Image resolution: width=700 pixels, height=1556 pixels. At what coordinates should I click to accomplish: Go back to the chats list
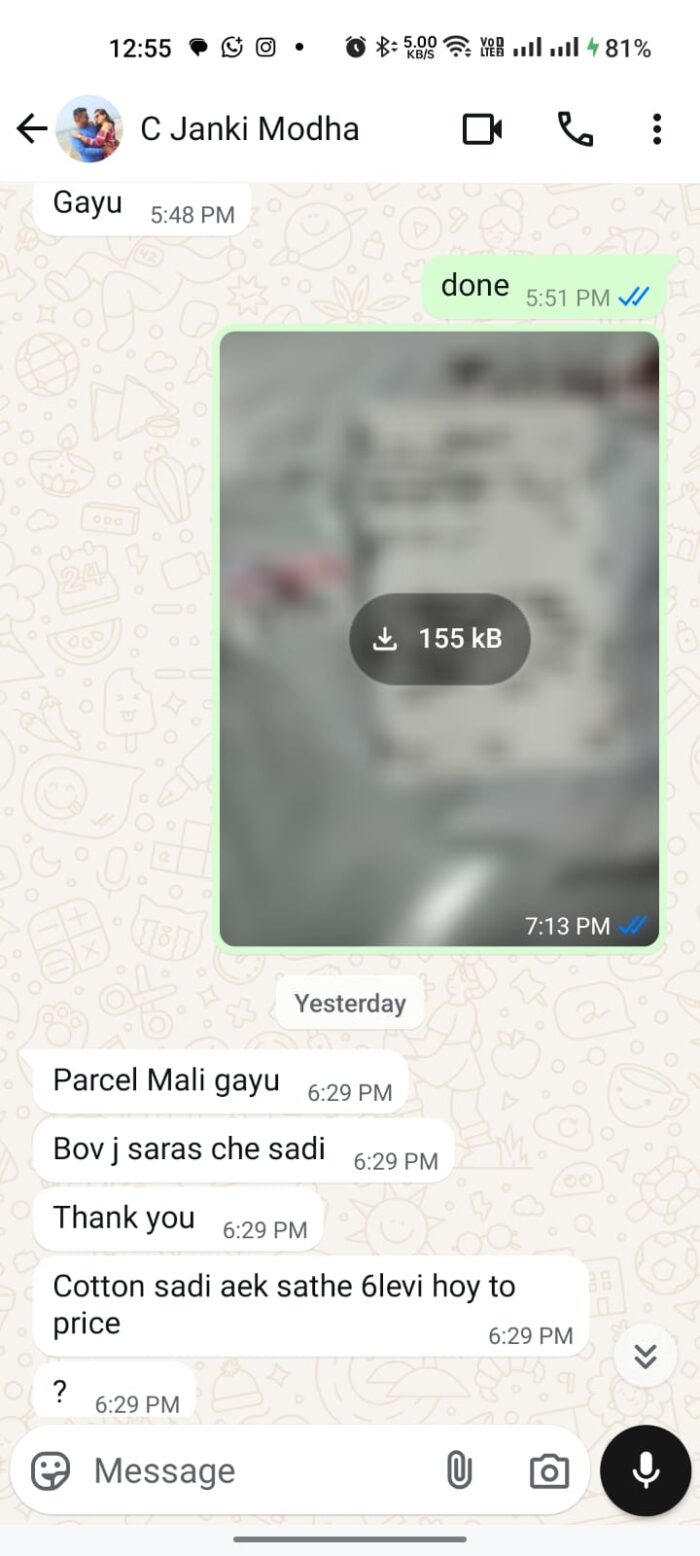click(32, 129)
